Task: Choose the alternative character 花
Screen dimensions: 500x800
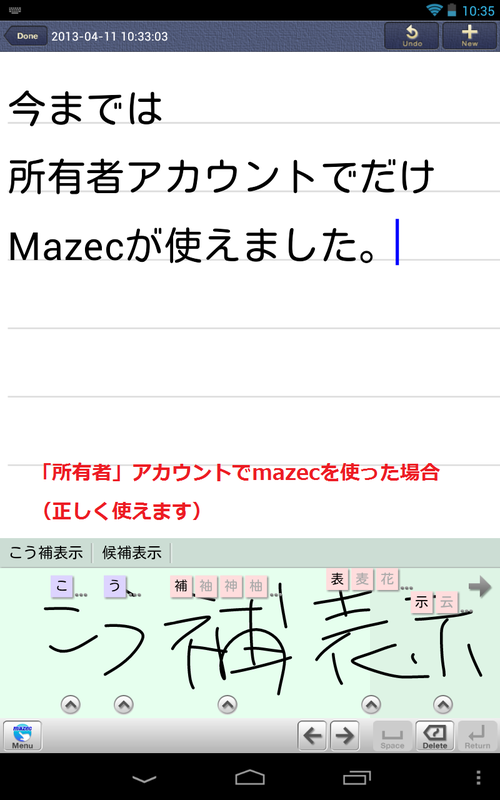Action: [x=387, y=579]
